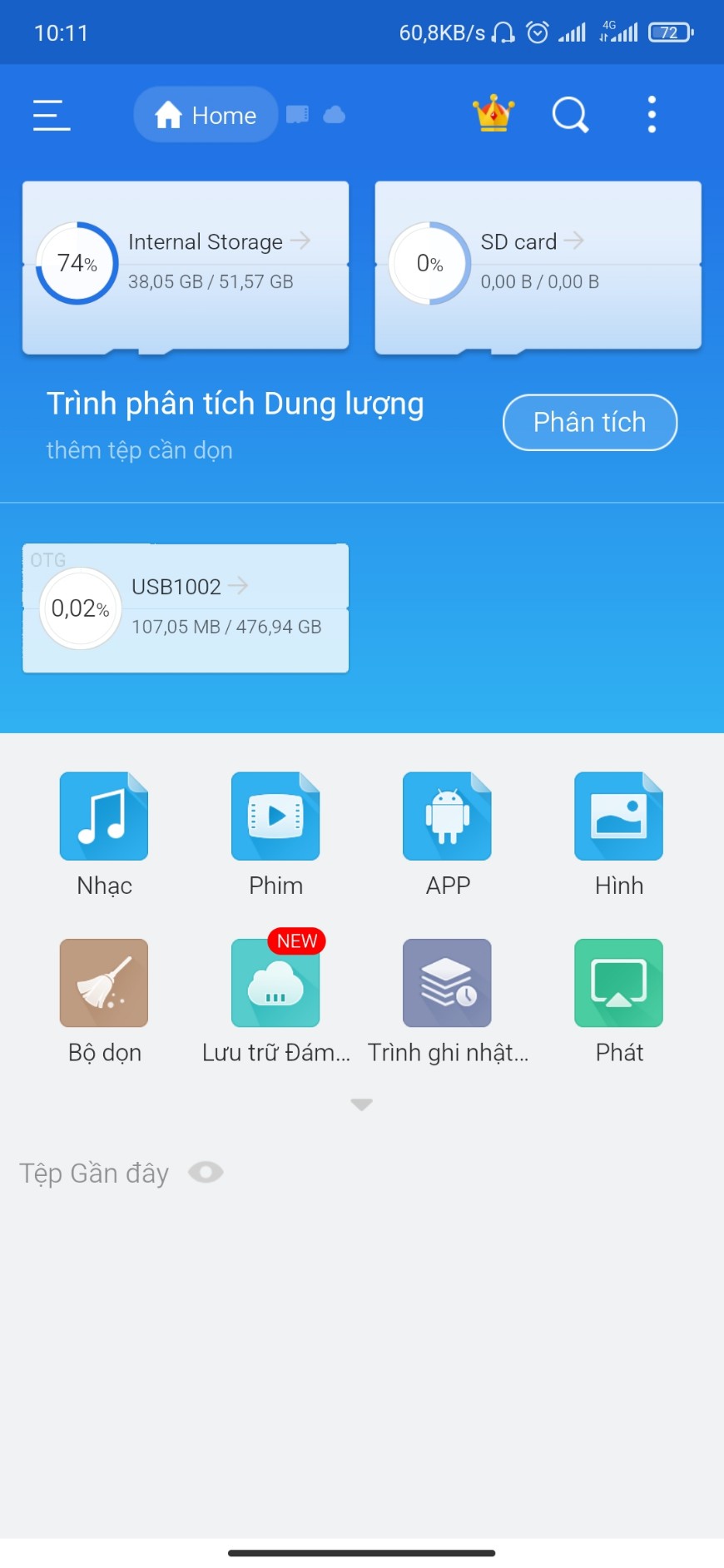Open the hamburger drawer menu
724x1568 pixels.
coord(52,115)
